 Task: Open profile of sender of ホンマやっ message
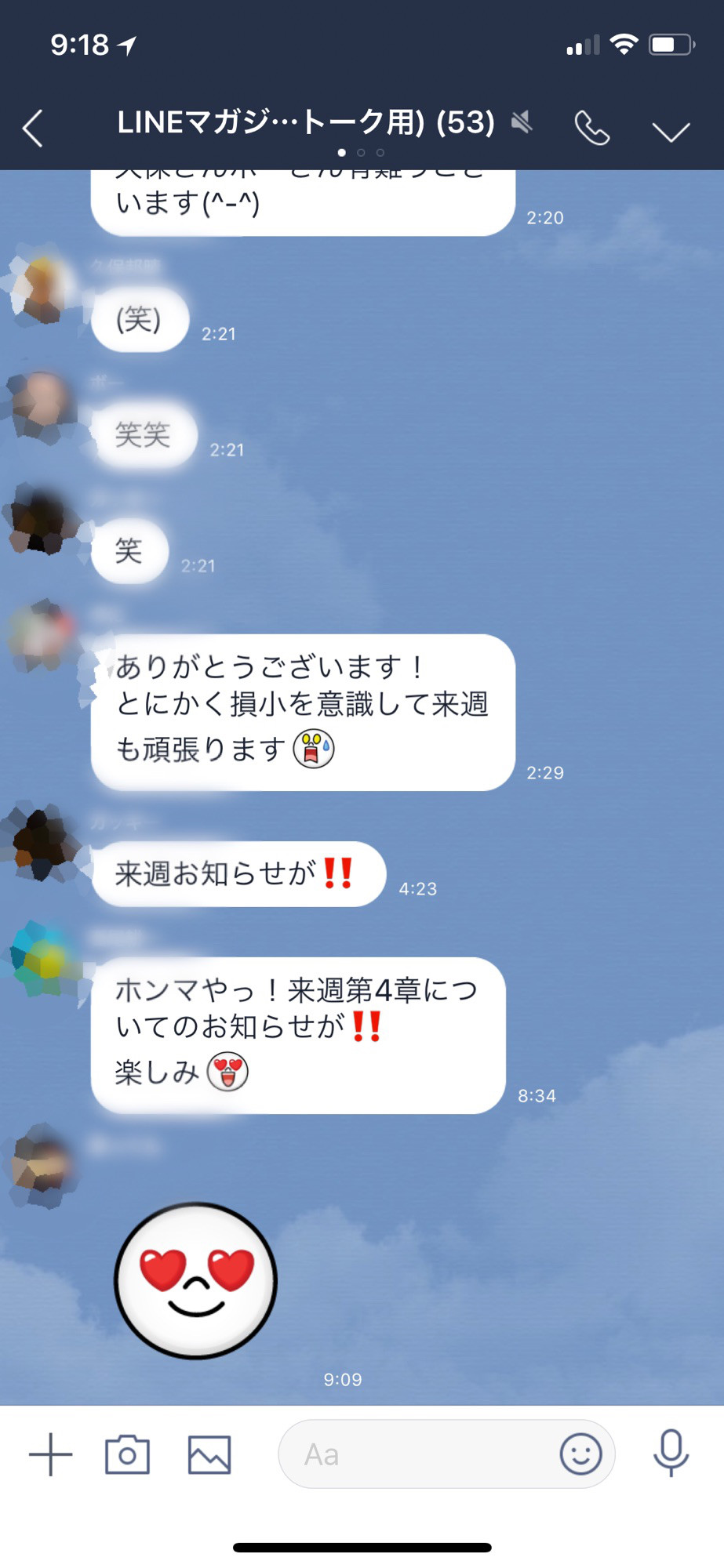coord(43,959)
